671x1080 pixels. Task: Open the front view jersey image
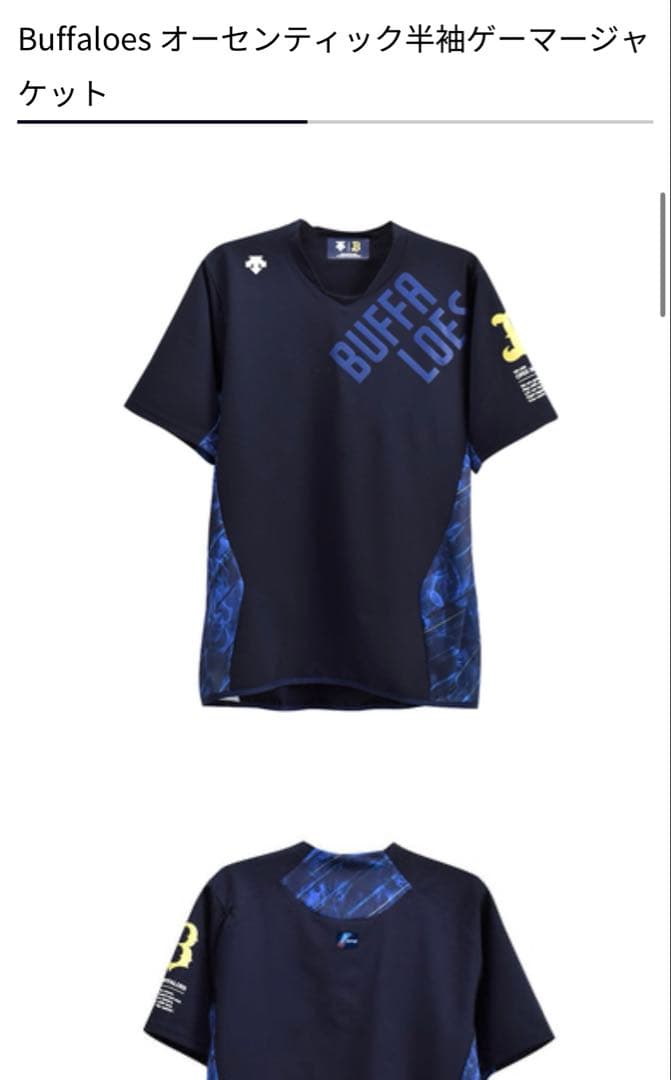(340, 464)
